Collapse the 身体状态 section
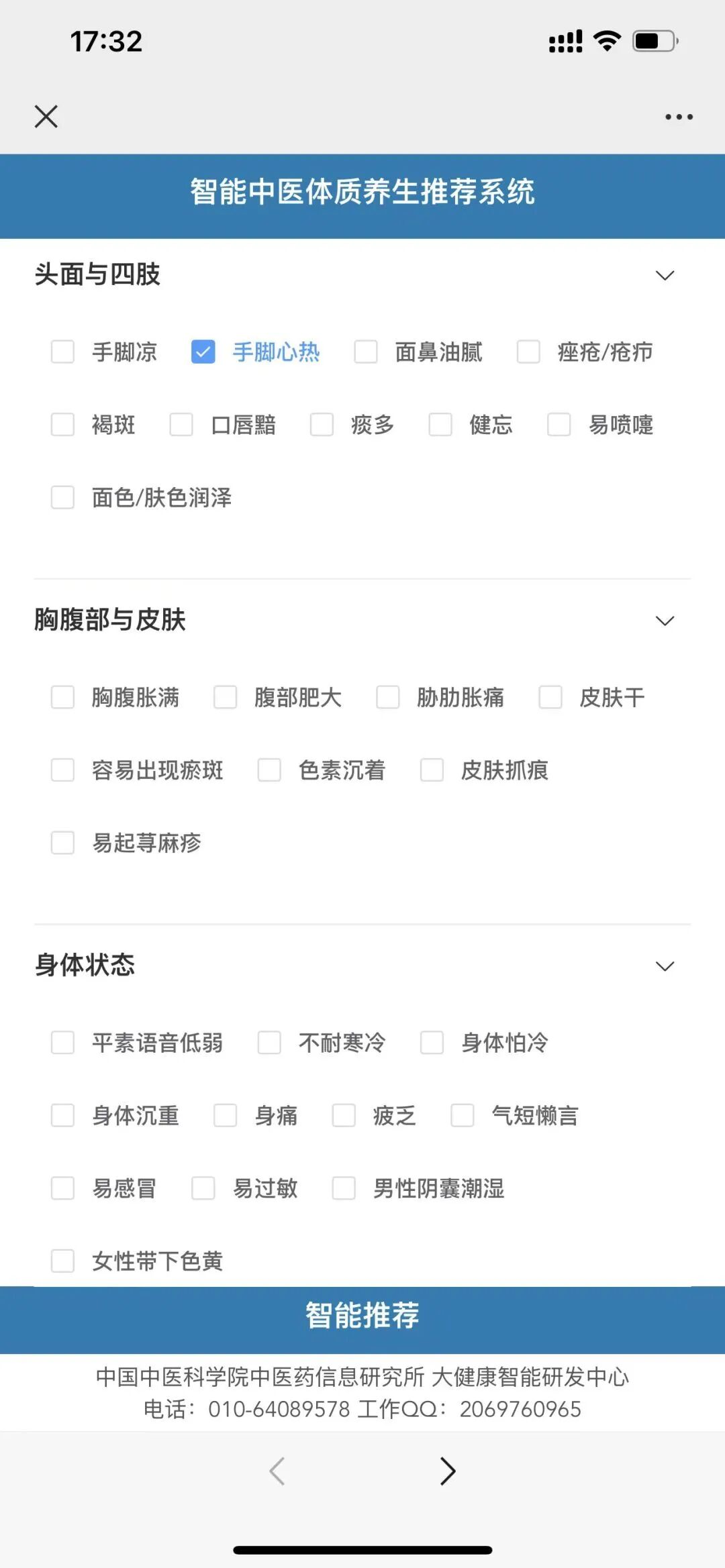 [665, 967]
